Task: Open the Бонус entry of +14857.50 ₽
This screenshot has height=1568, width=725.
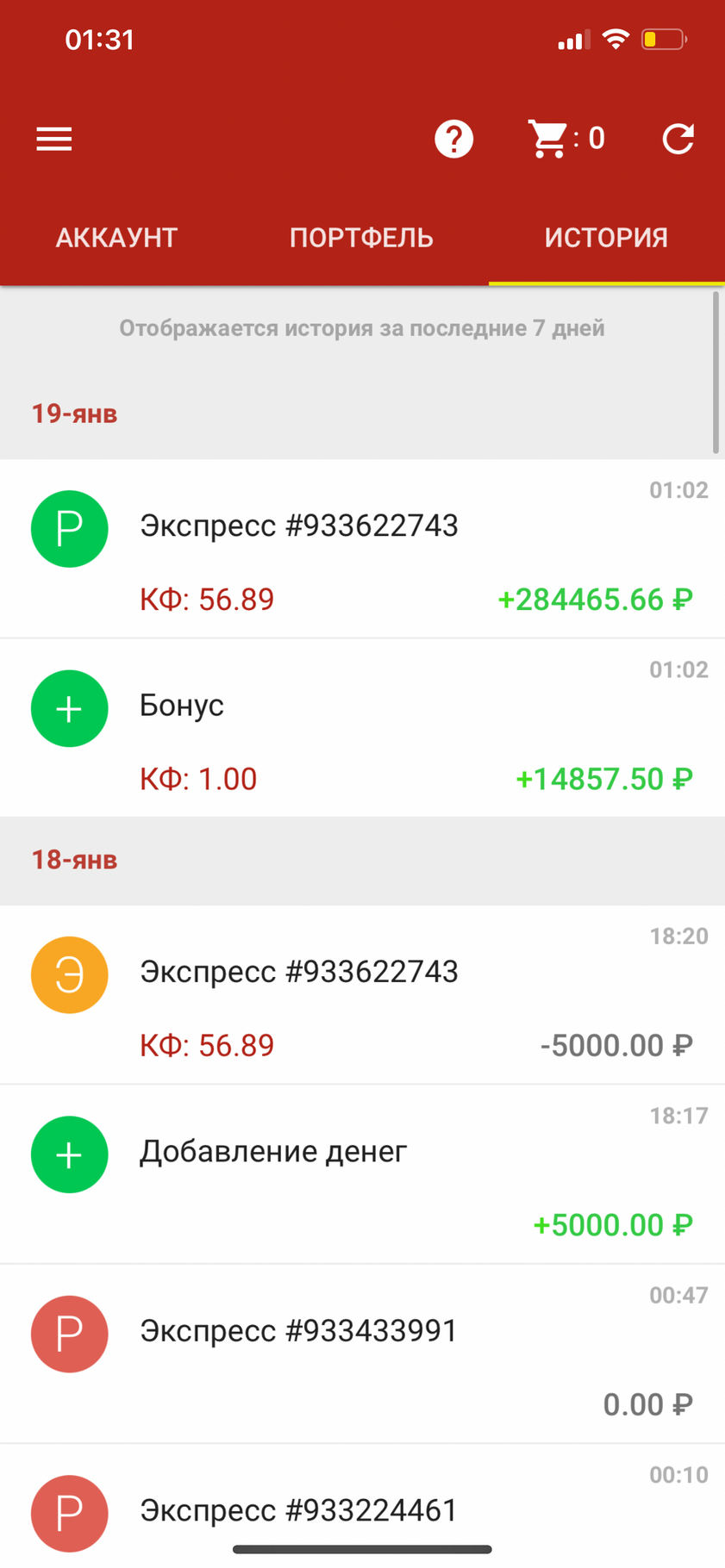Action: click(x=362, y=728)
